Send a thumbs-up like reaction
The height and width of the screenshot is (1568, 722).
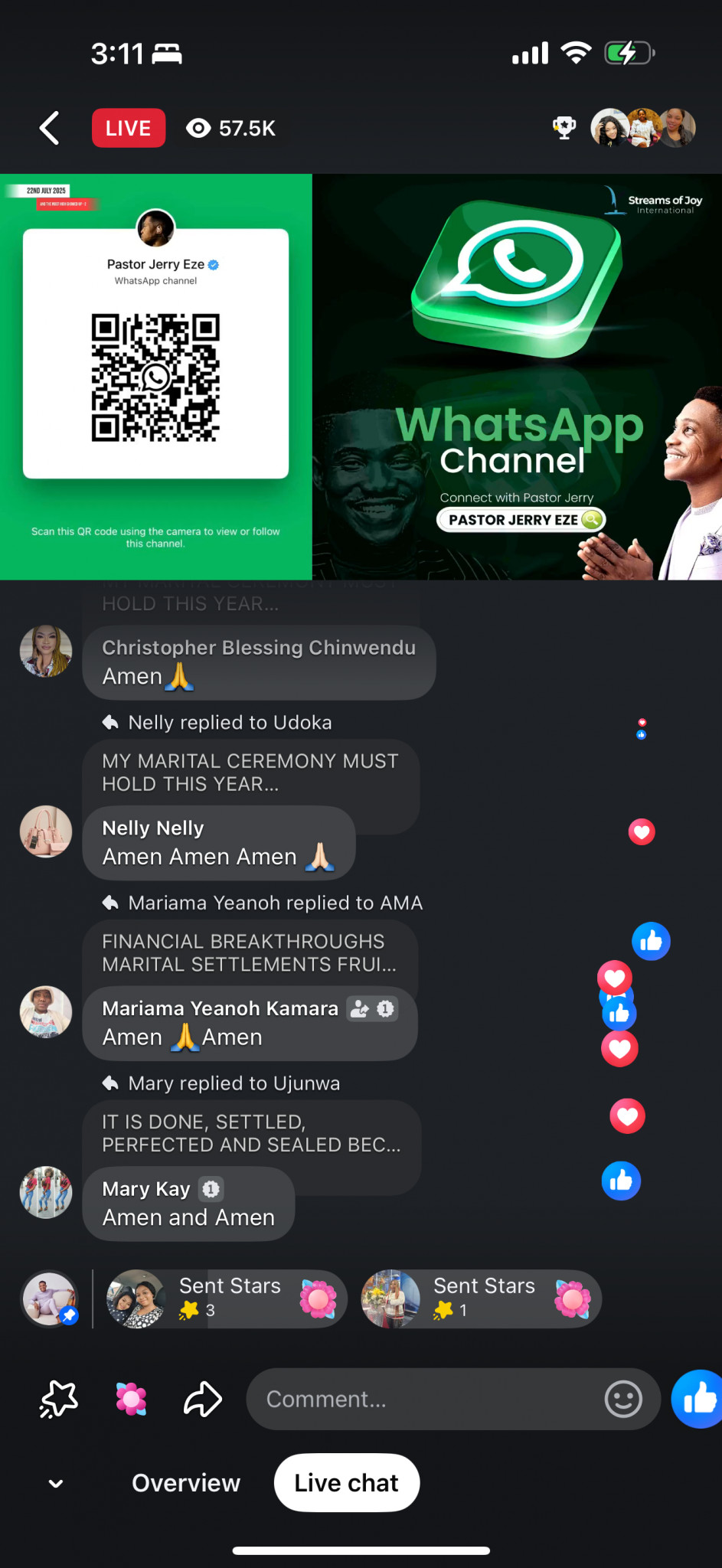click(x=698, y=1400)
